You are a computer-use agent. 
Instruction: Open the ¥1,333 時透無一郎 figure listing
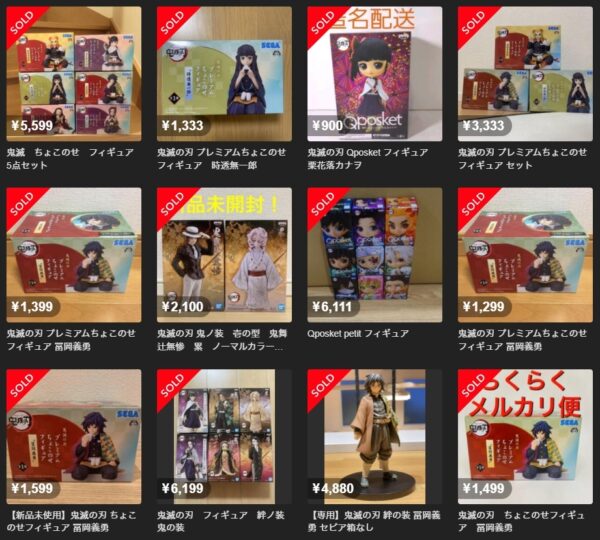(x=224, y=74)
